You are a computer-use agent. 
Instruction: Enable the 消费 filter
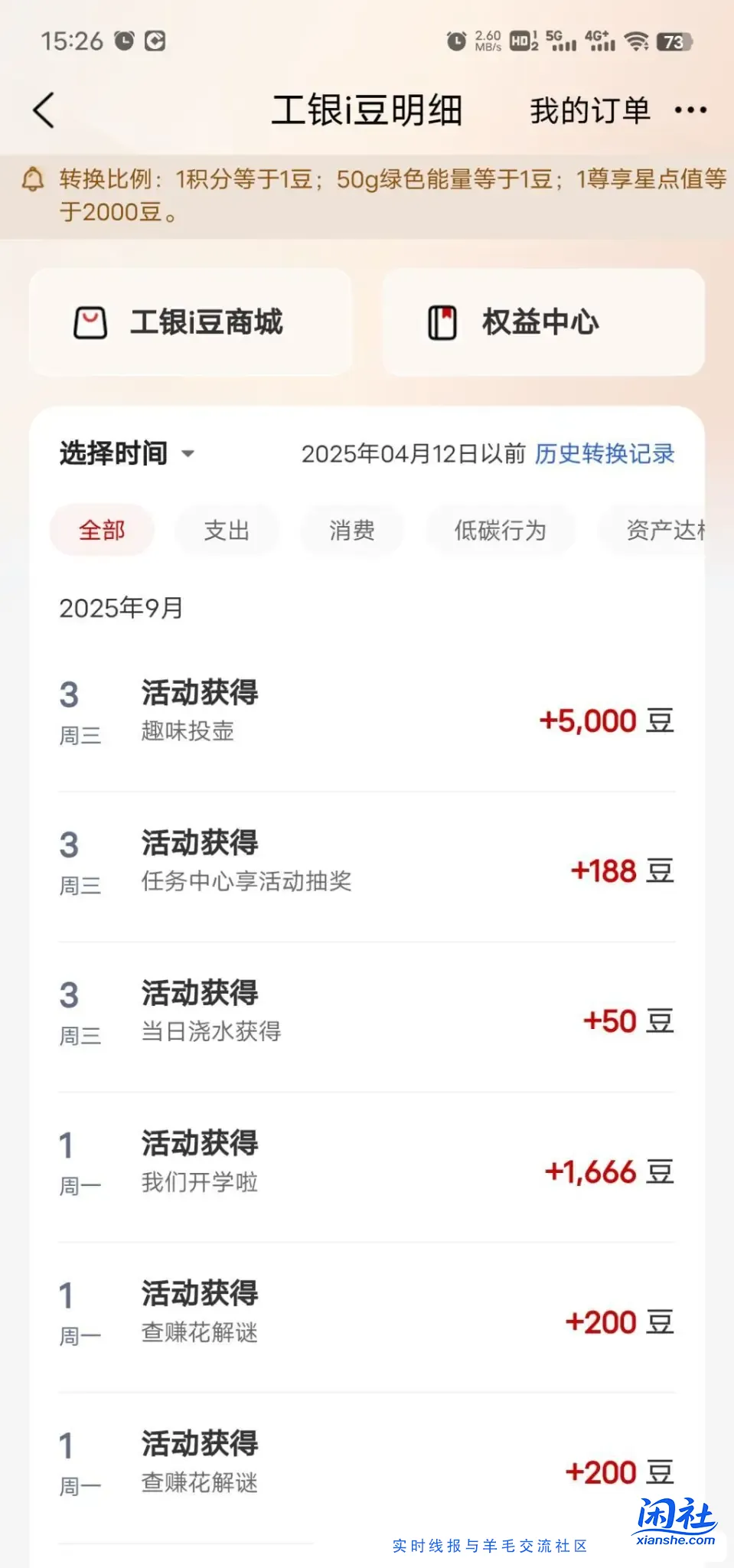pyautogui.click(x=351, y=530)
